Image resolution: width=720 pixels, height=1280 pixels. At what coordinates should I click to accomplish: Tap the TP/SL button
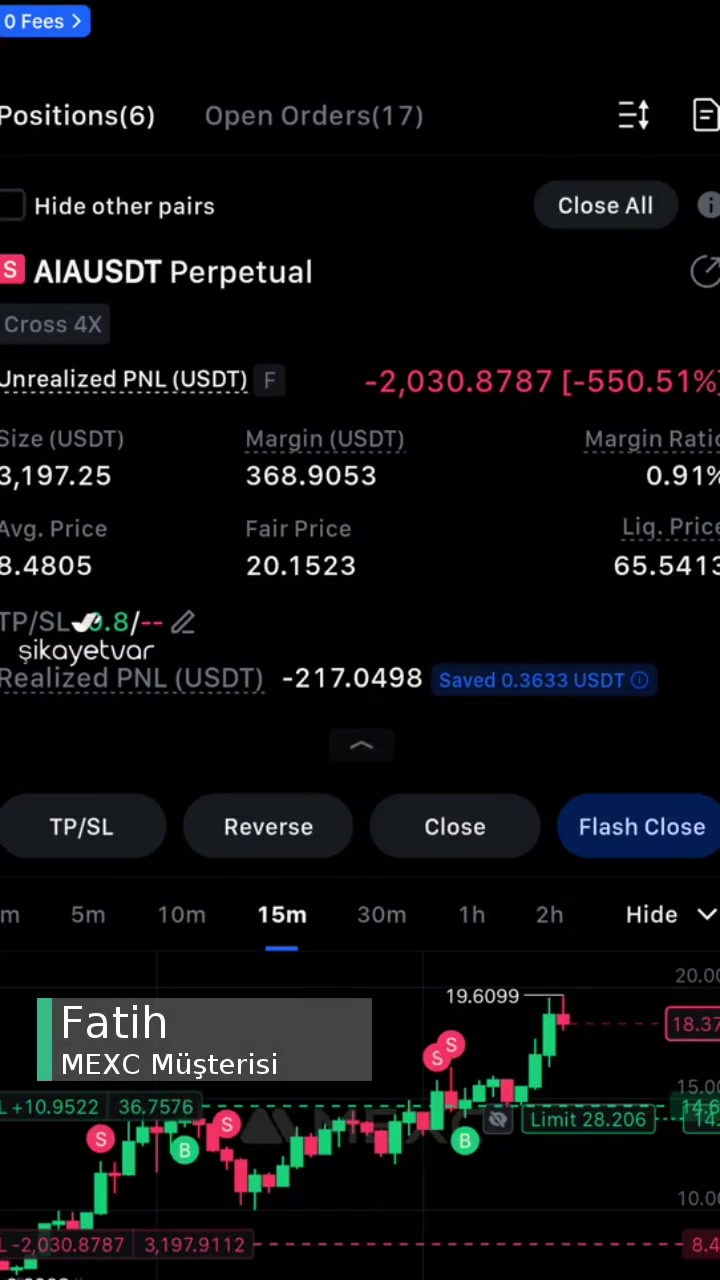pyautogui.click(x=82, y=827)
